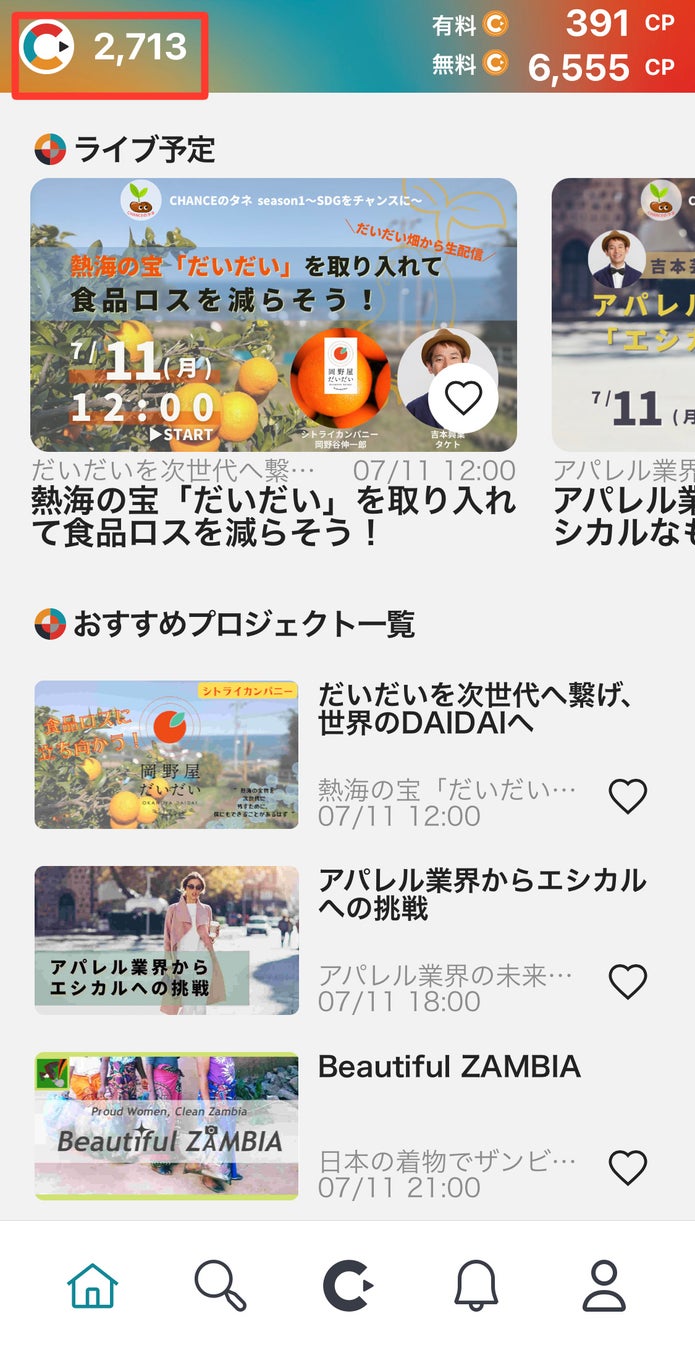Like the アパレル業界からエシカルへの挑戦 project
This screenshot has width=695, height=1350.
[628, 982]
